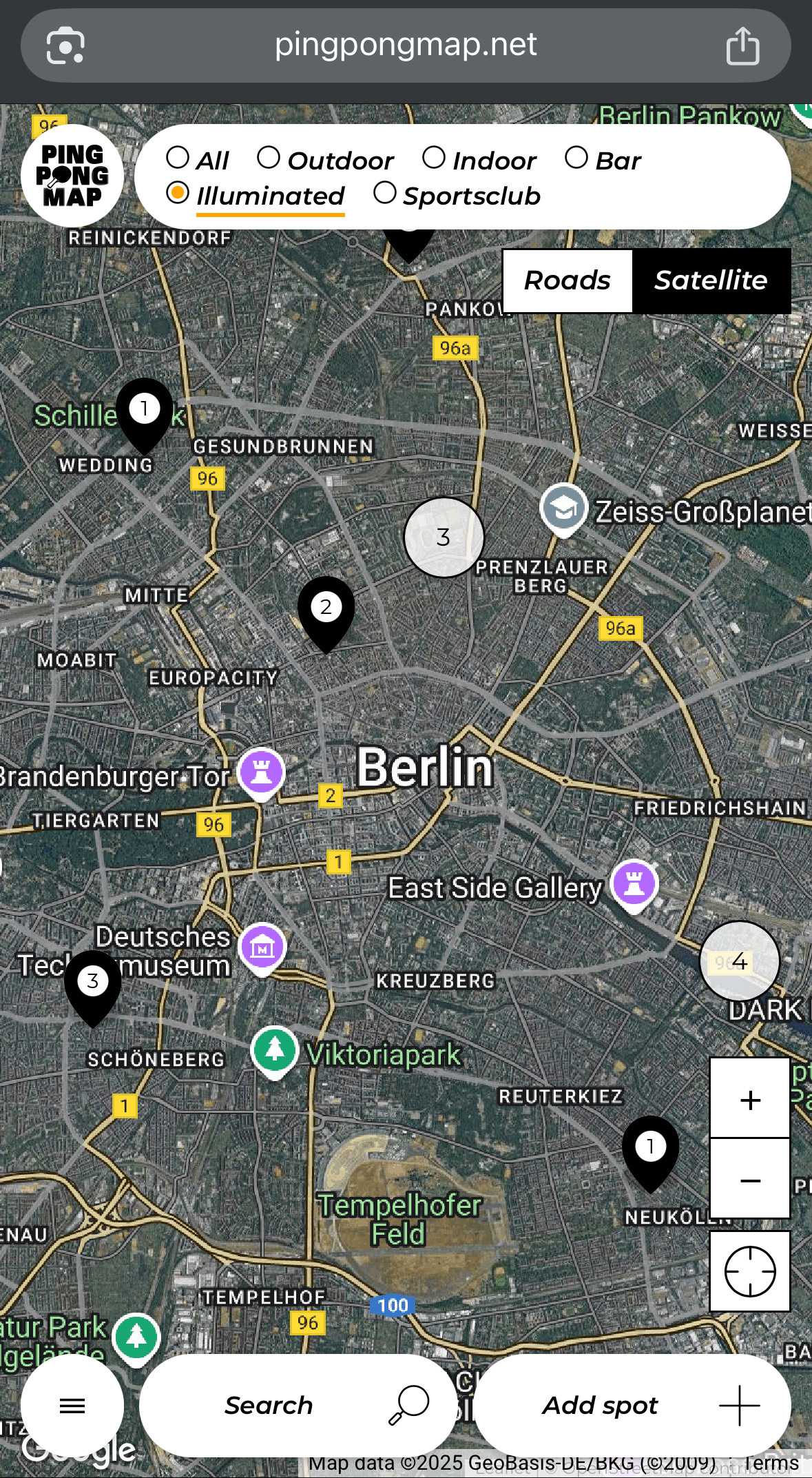Screen dimensions: 812x1478
Task: Open the Ping Pong Map logo home
Action: click(x=72, y=176)
